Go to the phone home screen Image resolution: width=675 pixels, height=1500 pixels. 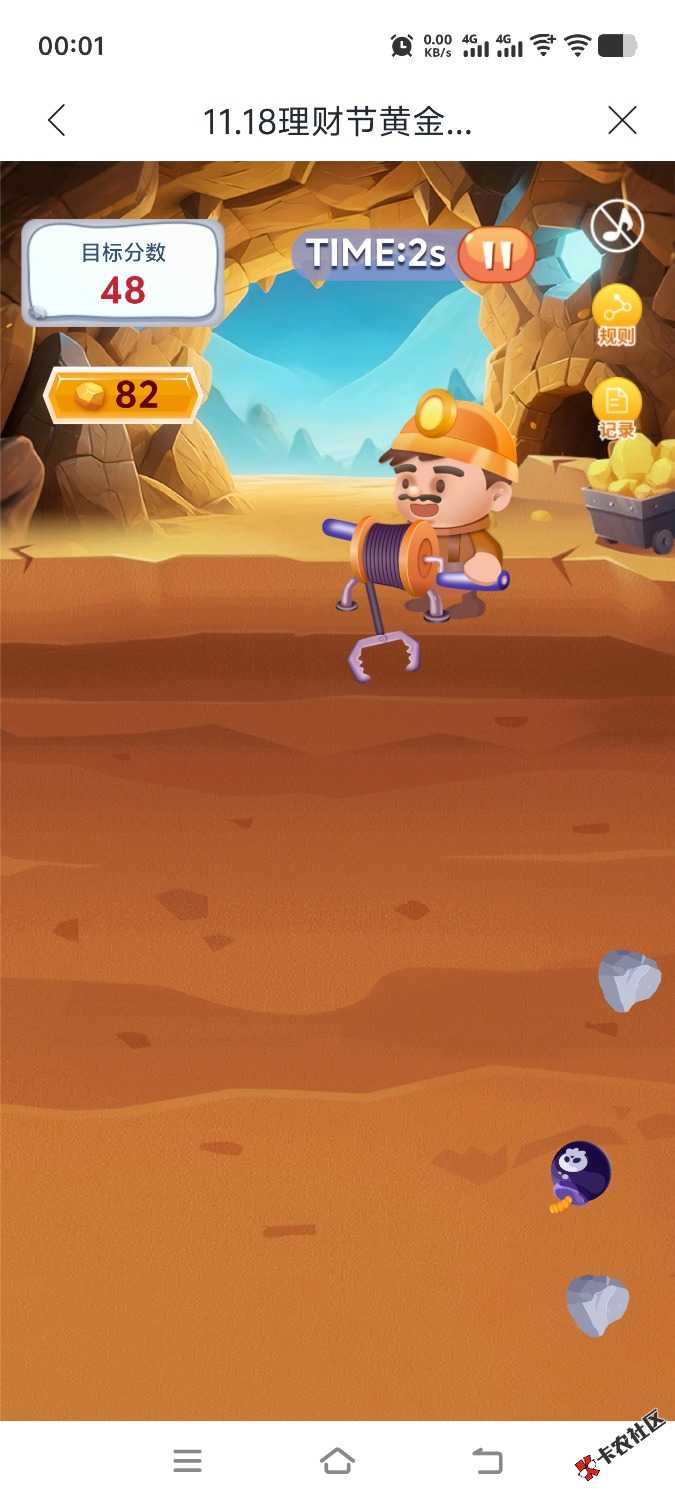click(337, 1461)
